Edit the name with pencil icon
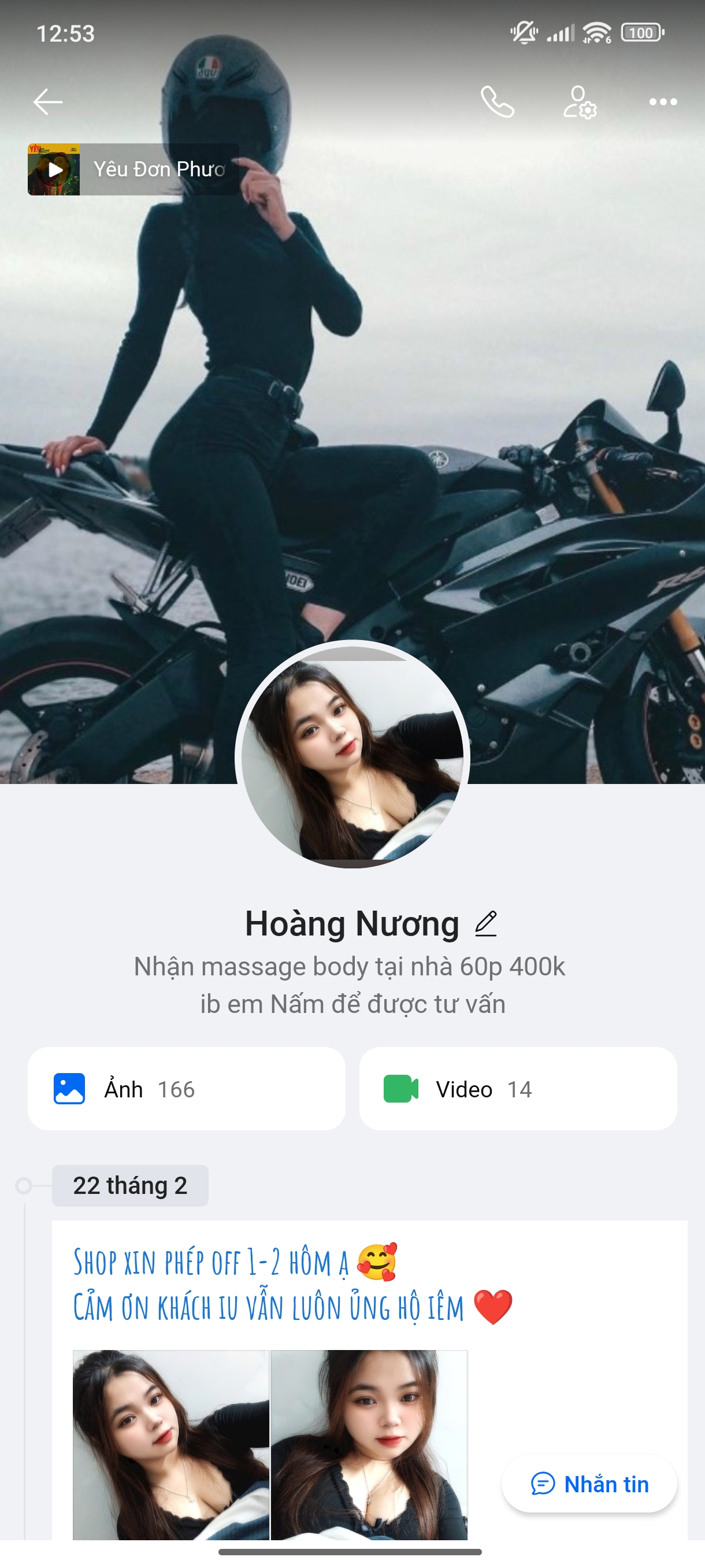Viewport: 705px width, 1568px height. (486, 923)
